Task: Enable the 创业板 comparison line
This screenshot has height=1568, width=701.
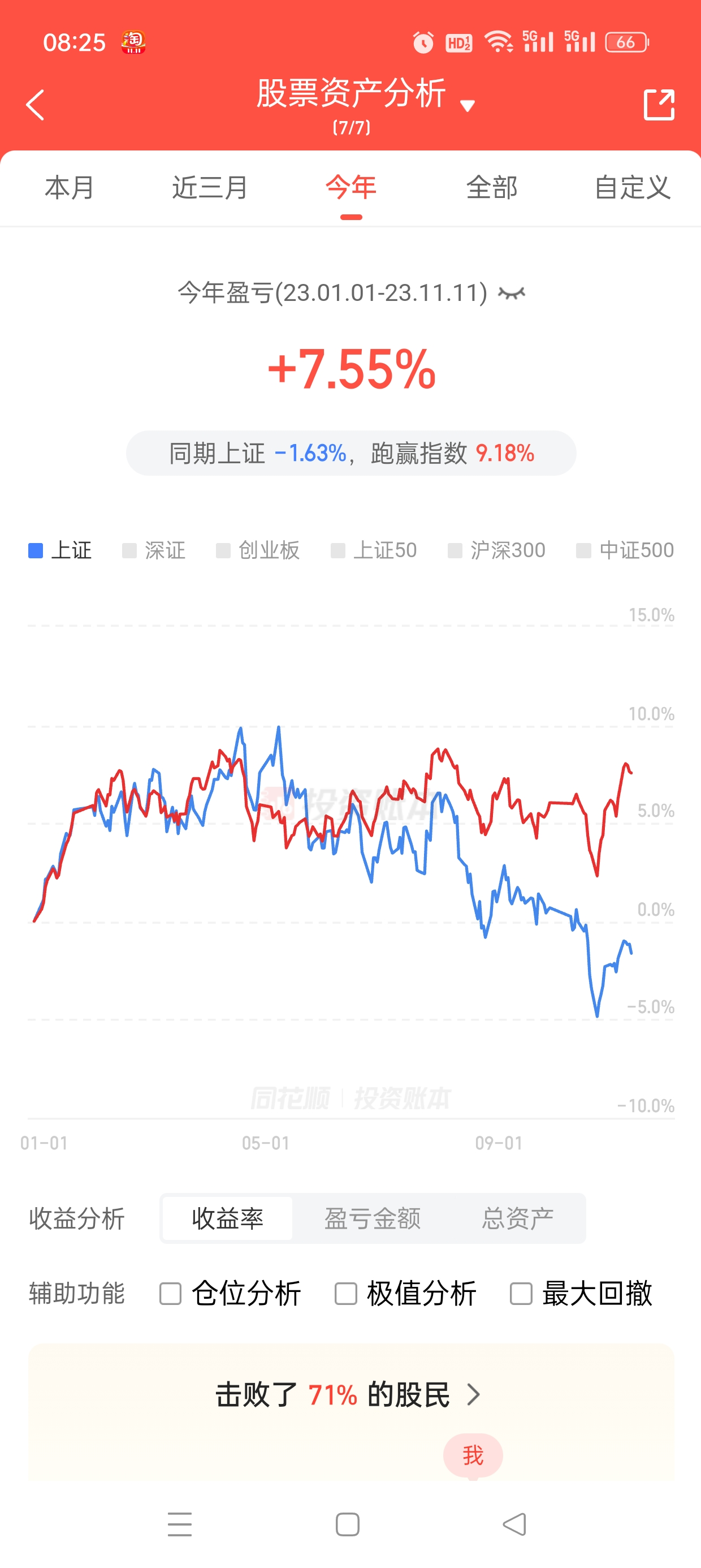Action: click(258, 550)
